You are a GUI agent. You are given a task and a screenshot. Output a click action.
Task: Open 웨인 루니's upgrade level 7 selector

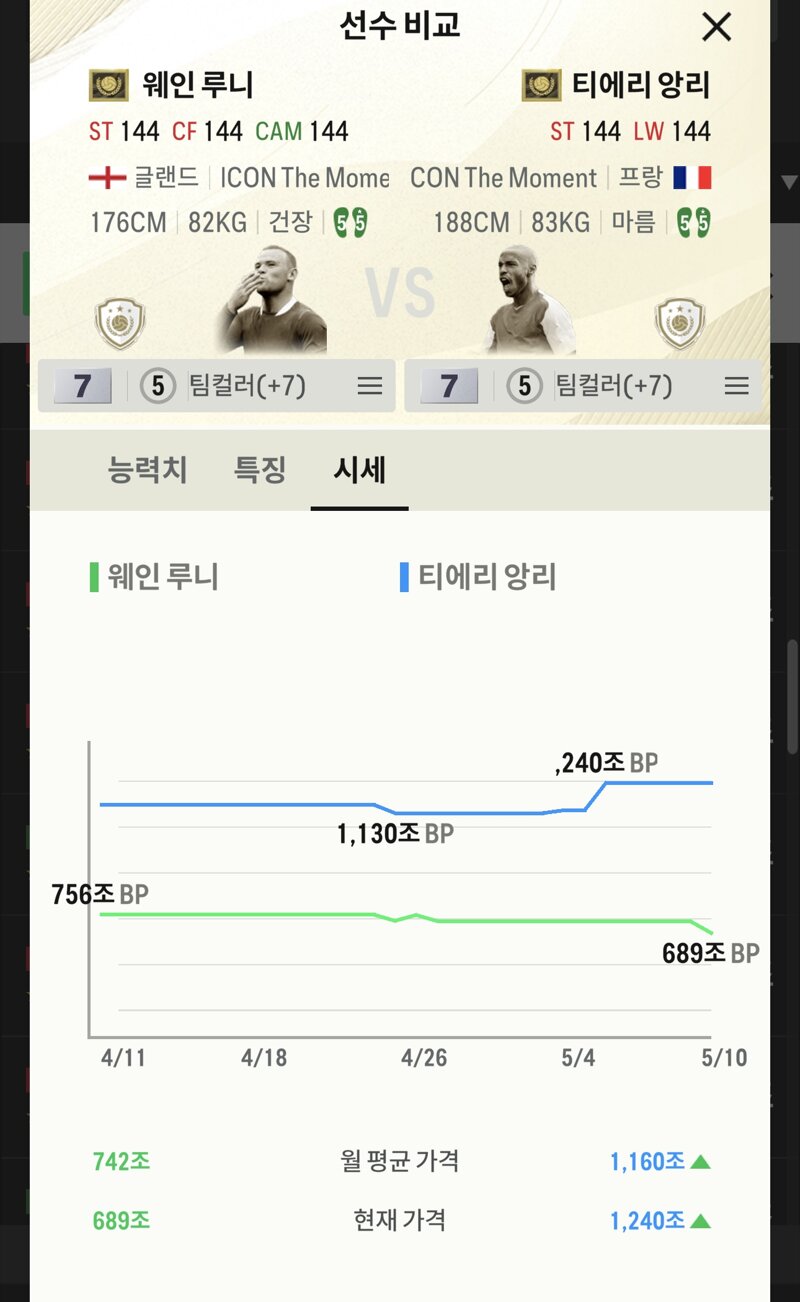coord(82,386)
